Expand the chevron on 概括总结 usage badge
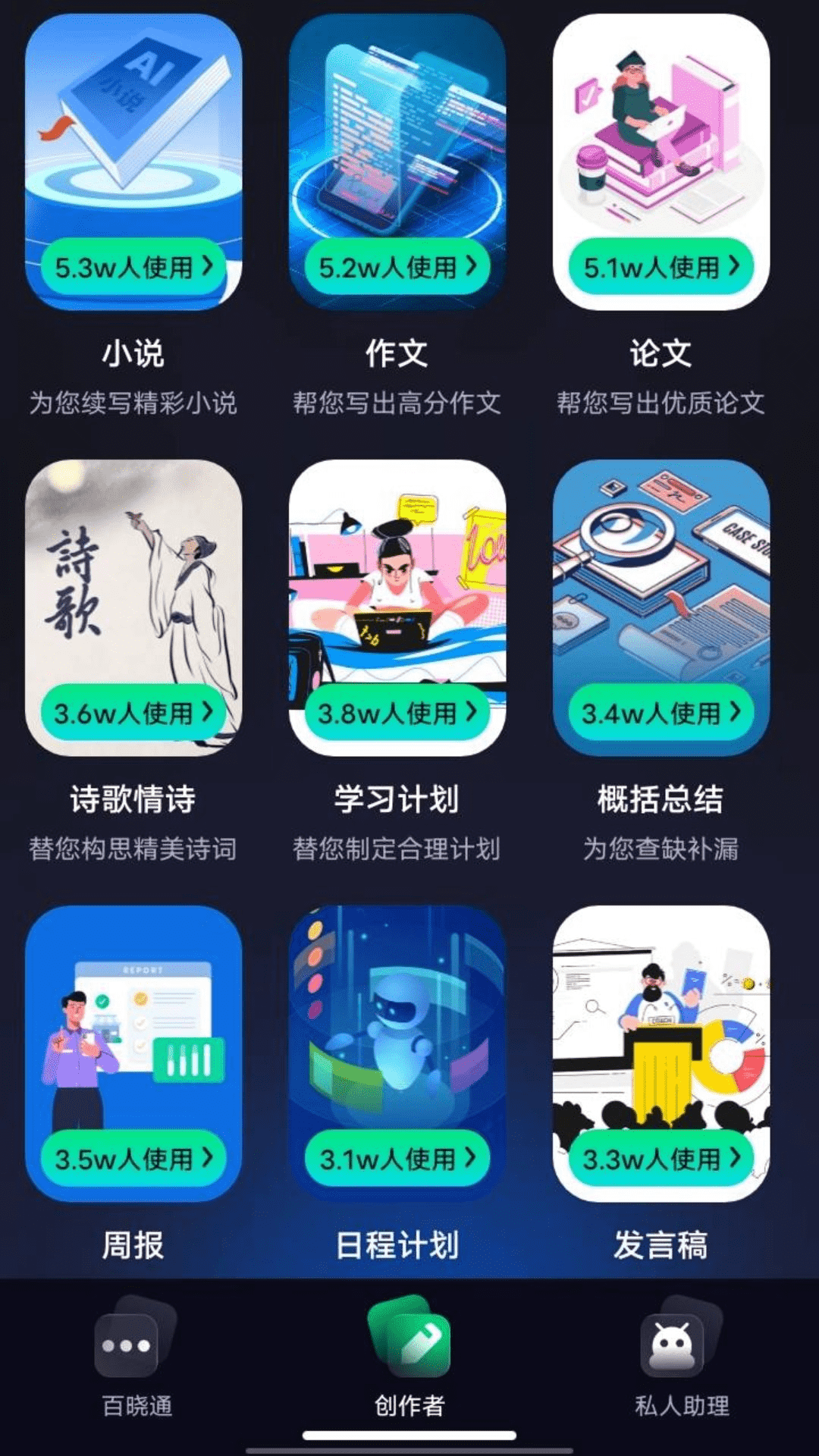The width and height of the screenshot is (819, 1456). click(x=733, y=711)
